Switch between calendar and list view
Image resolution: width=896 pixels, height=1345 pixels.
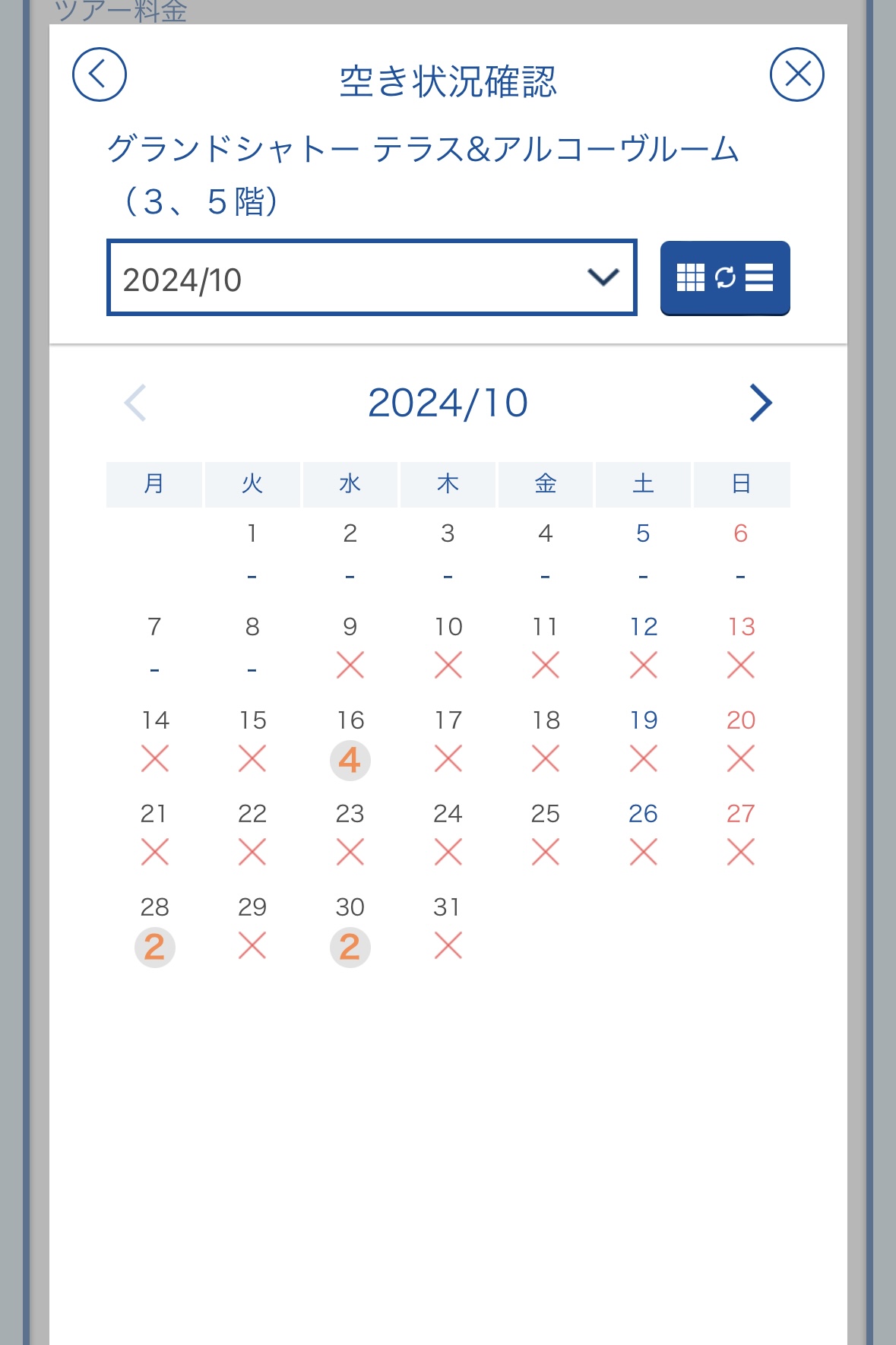click(725, 277)
